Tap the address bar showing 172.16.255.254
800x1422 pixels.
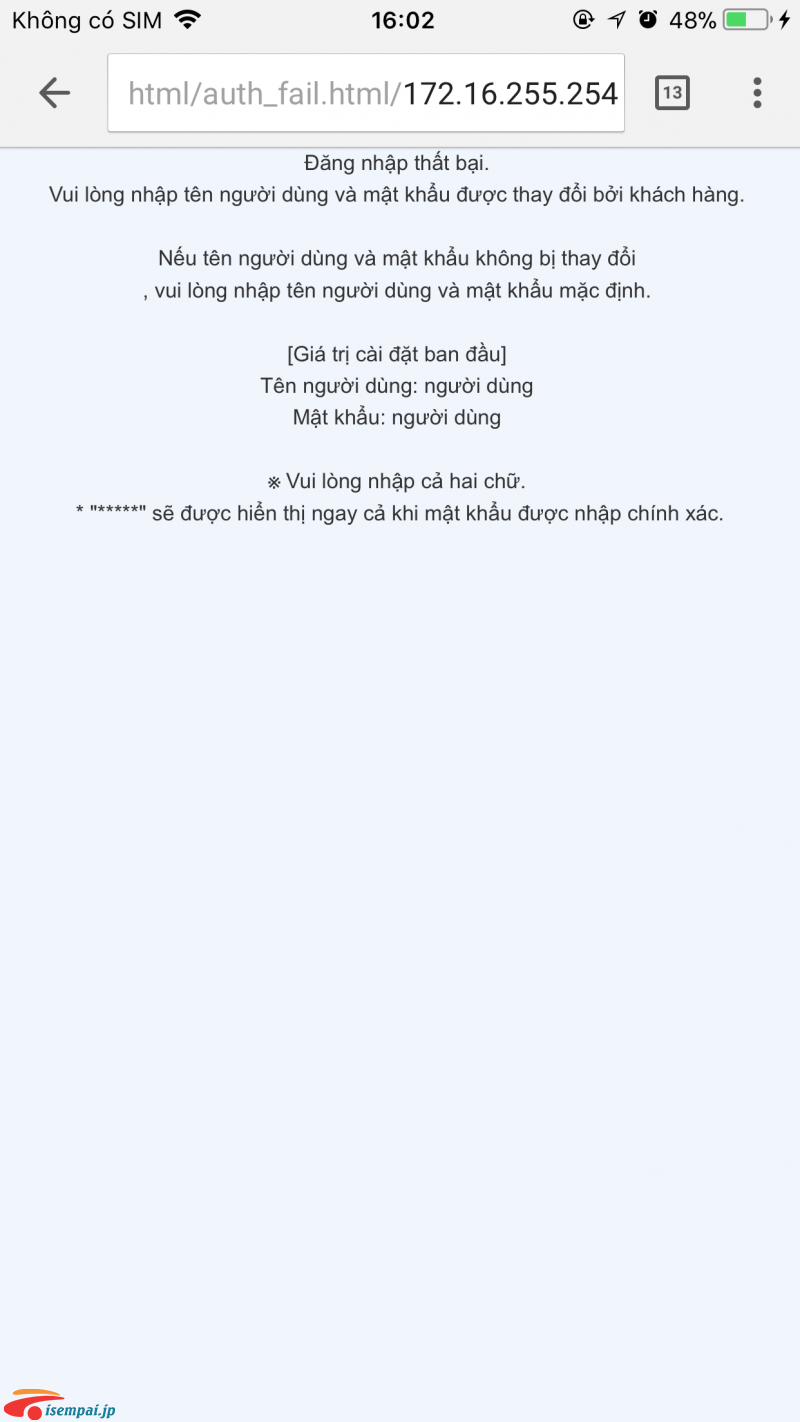[x=366, y=93]
